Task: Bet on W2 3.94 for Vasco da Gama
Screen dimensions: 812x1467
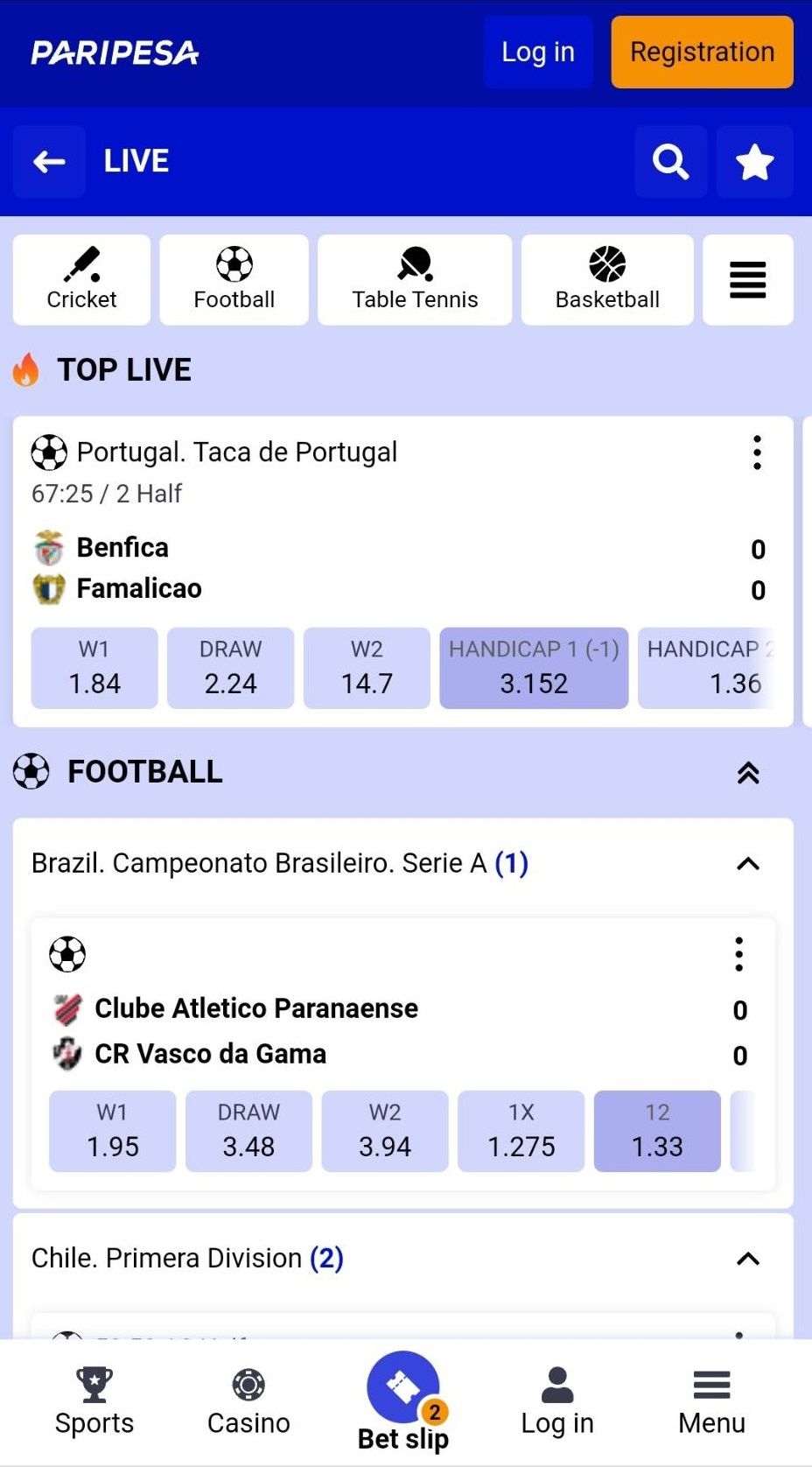Action: [385, 1131]
